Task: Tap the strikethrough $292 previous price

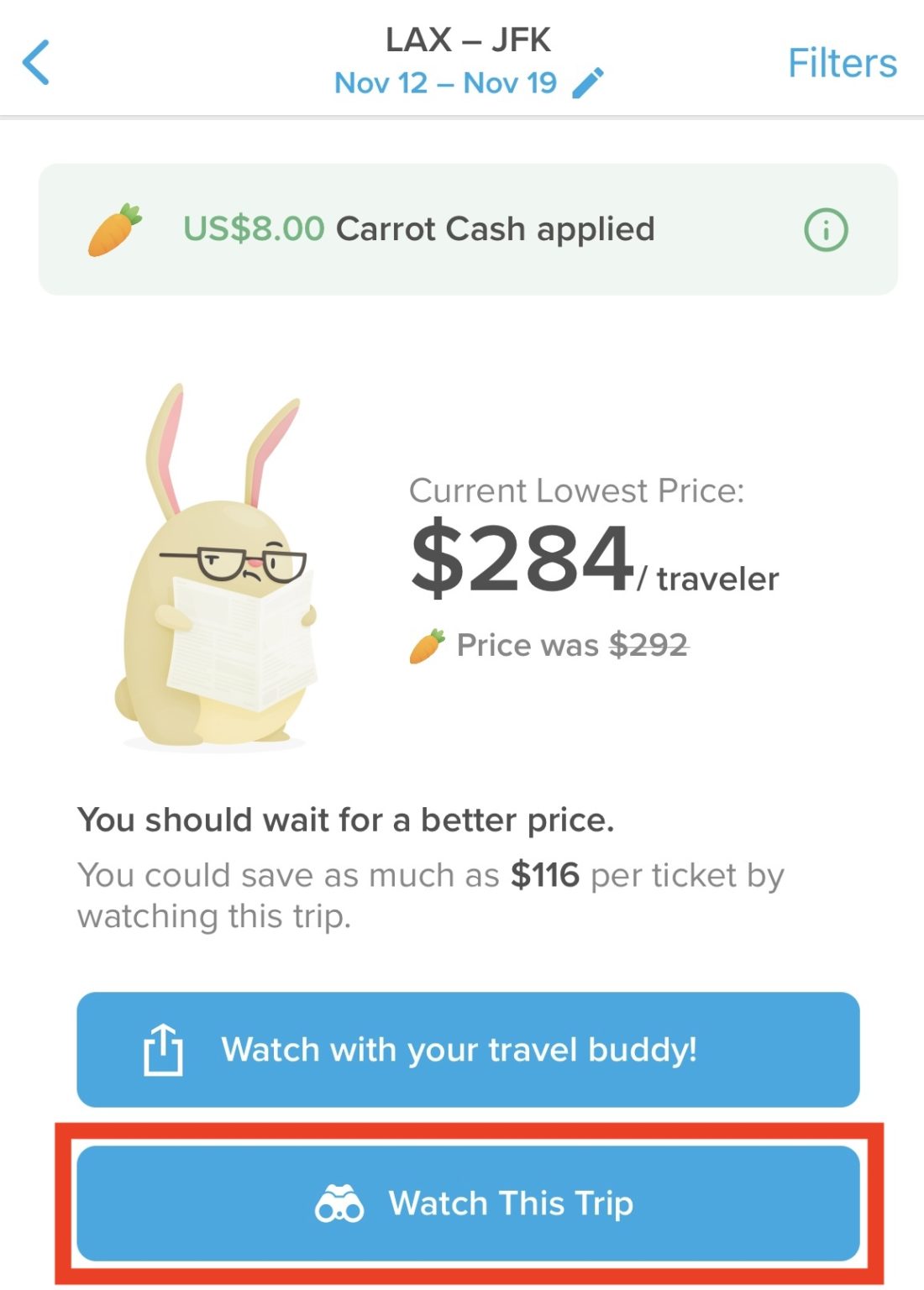Action: pyautogui.click(x=648, y=645)
